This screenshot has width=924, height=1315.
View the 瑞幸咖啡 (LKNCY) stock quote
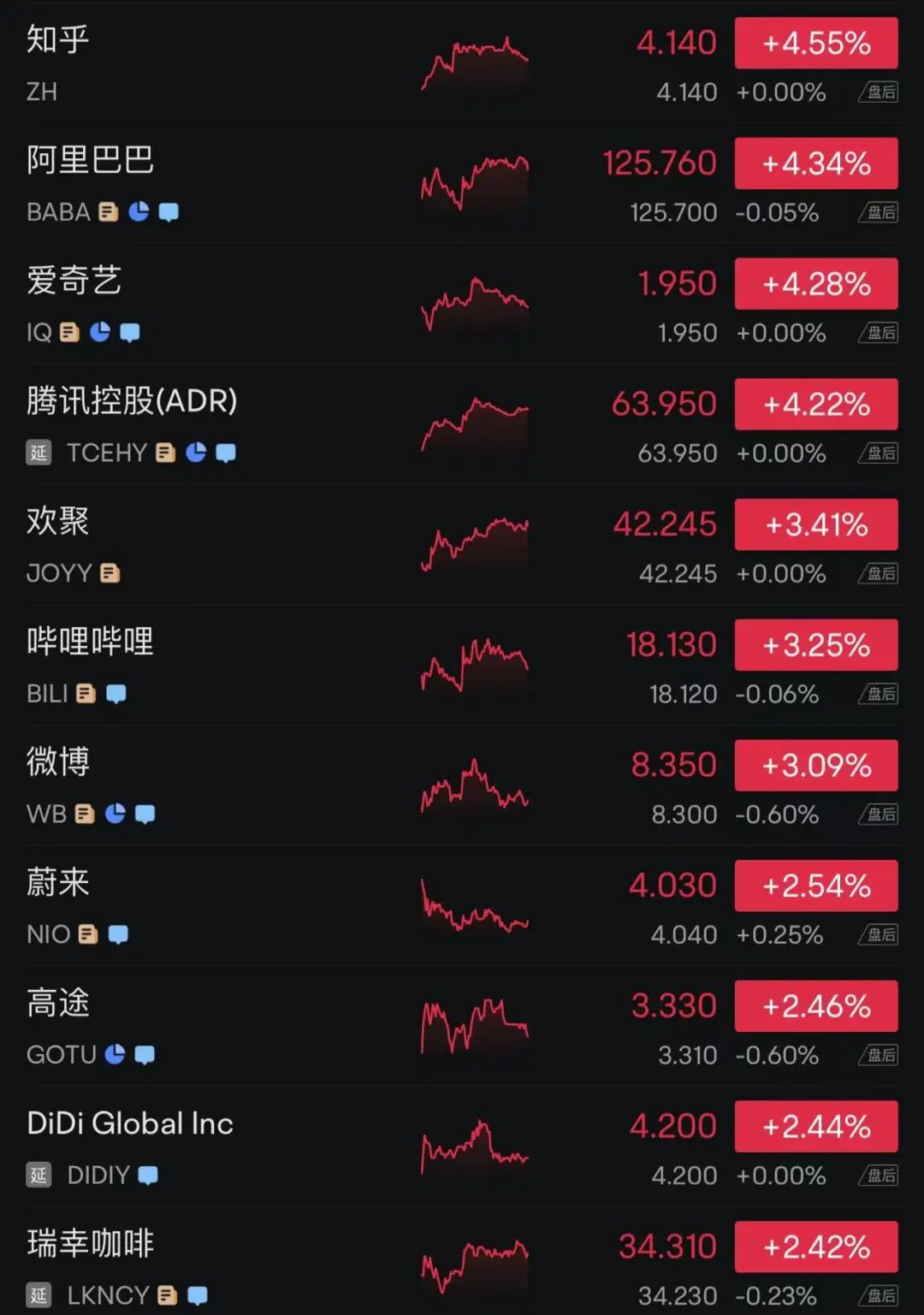90,1244
